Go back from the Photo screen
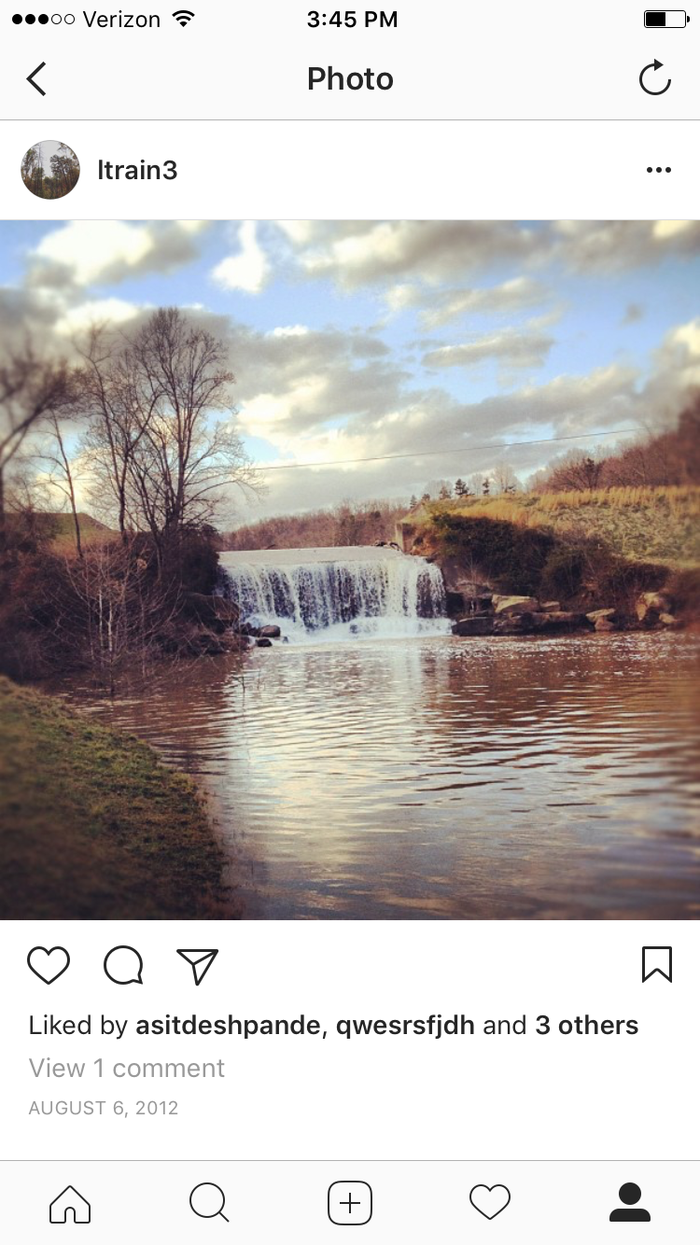This screenshot has height=1245, width=700. (36, 79)
